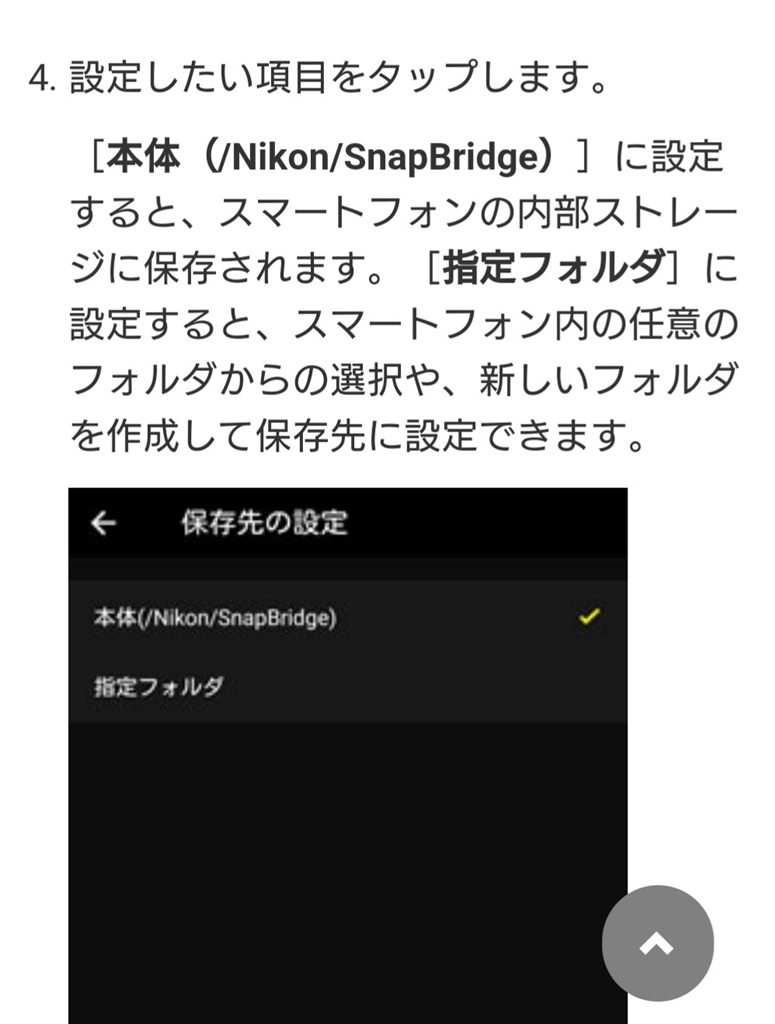The height and width of the screenshot is (1024, 775).
Task: Tap the scroll-to-top arrow button
Action: (657, 942)
